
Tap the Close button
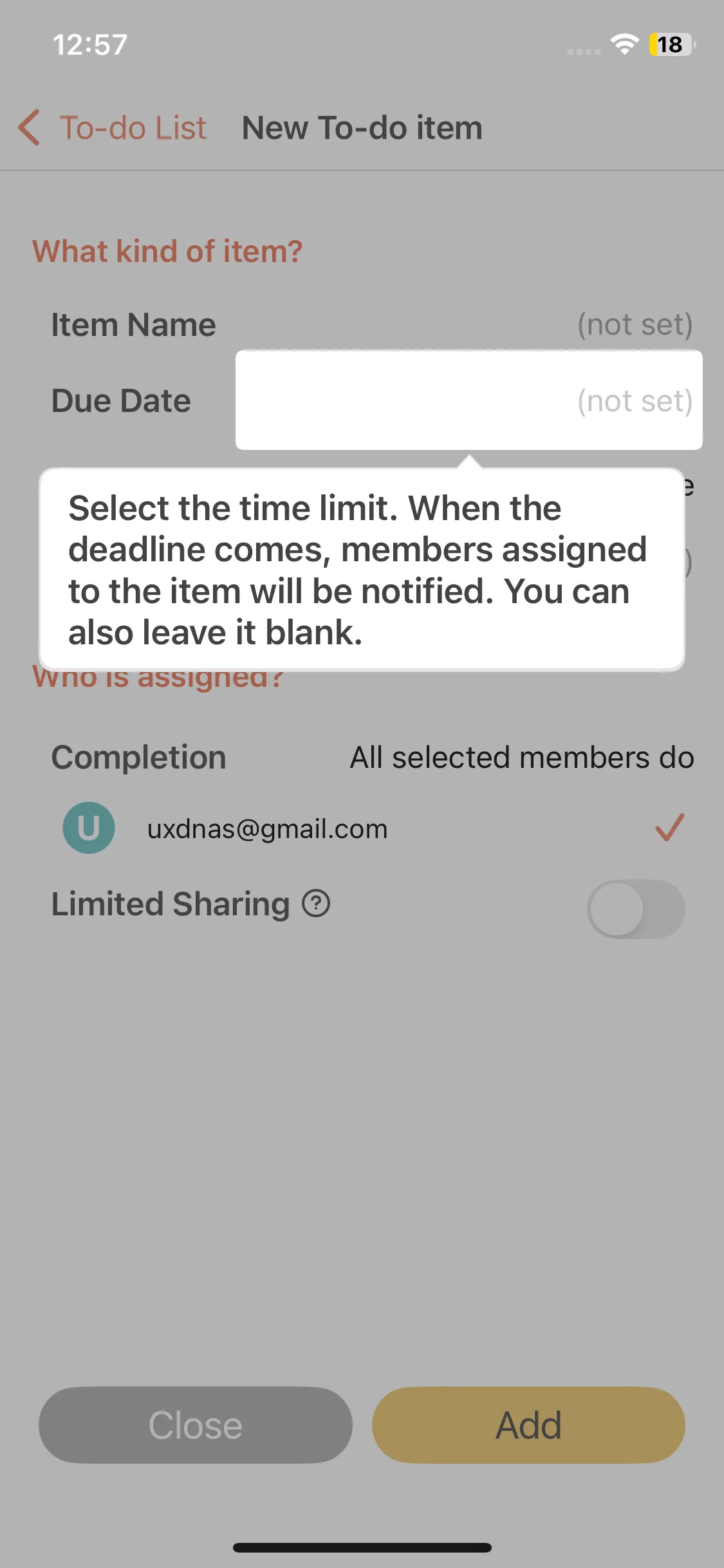[x=195, y=1424]
